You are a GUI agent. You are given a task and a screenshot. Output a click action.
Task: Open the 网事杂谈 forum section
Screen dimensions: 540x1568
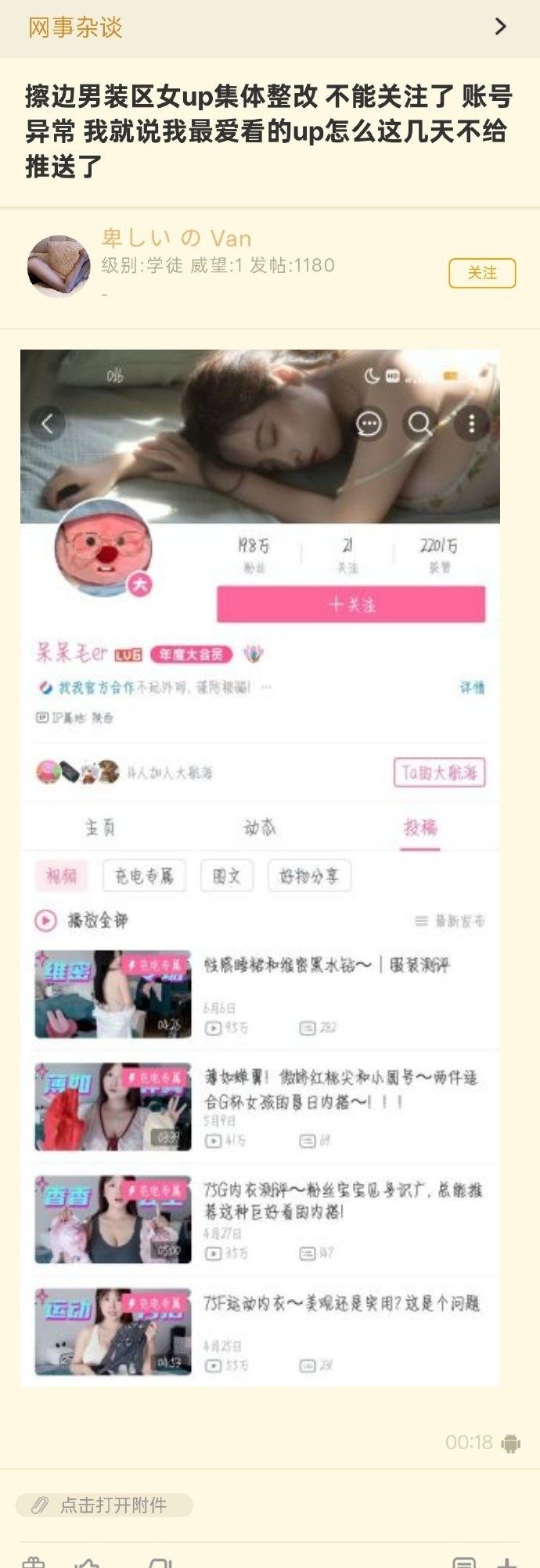75,28
